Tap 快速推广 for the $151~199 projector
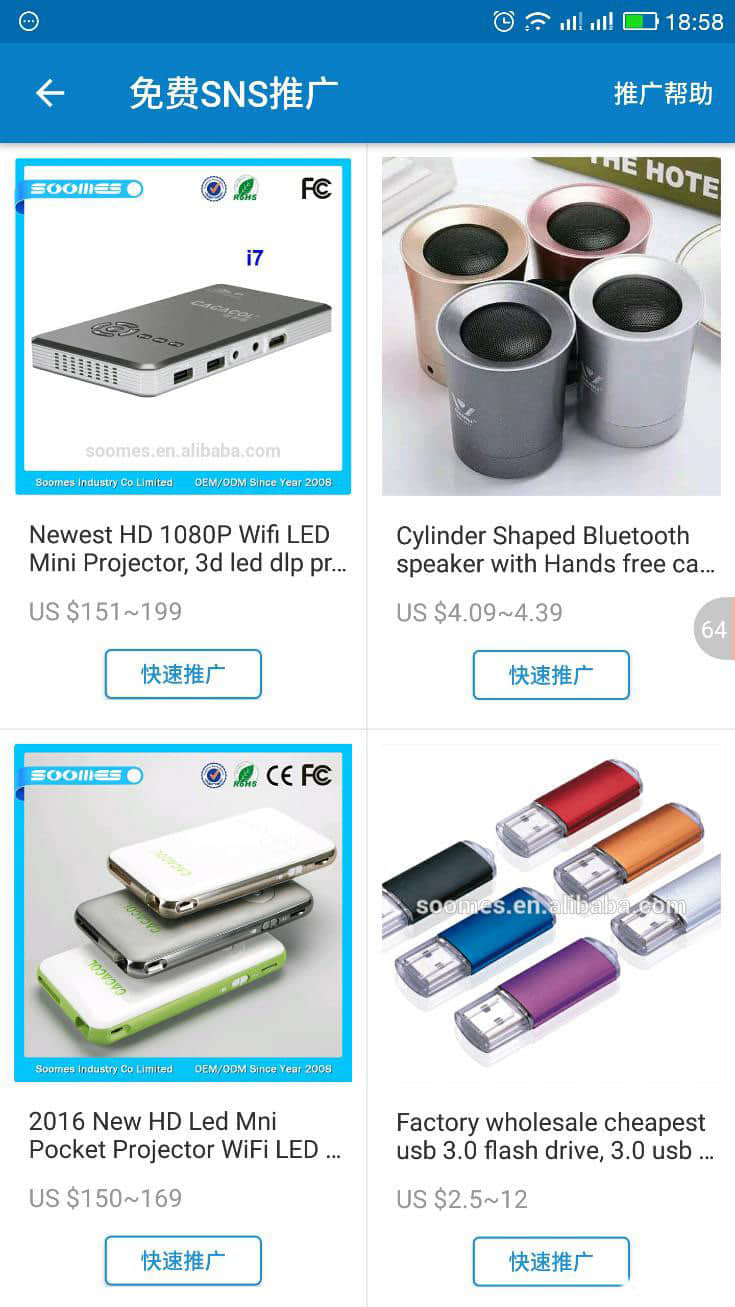 [x=183, y=674]
